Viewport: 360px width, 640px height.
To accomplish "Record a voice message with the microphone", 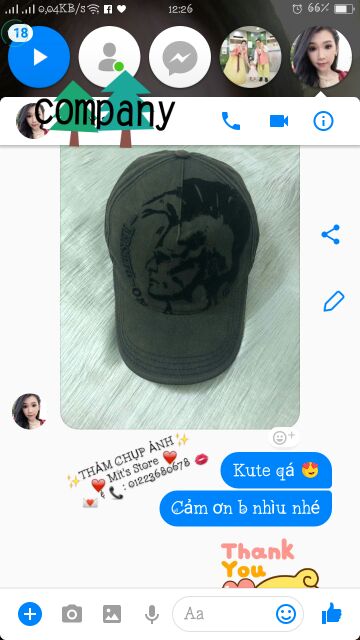I will click(152, 614).
